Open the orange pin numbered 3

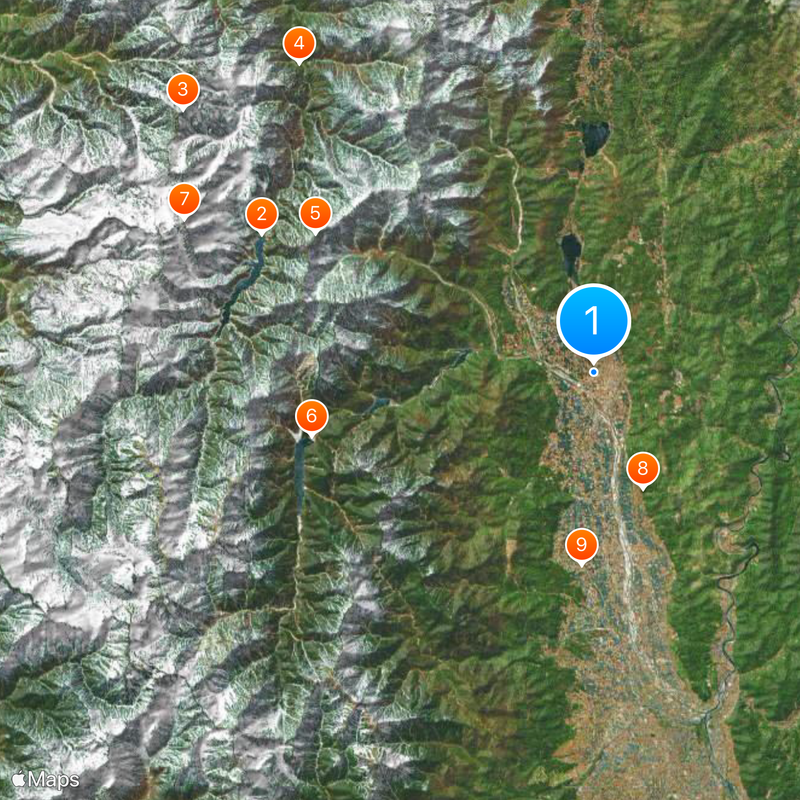pyautogui.click(x=182, y=89)
